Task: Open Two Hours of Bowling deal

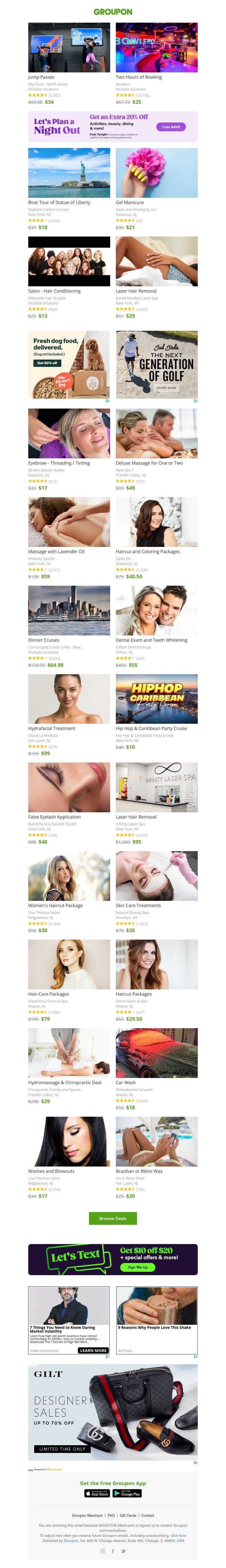Action: [156, 48]
